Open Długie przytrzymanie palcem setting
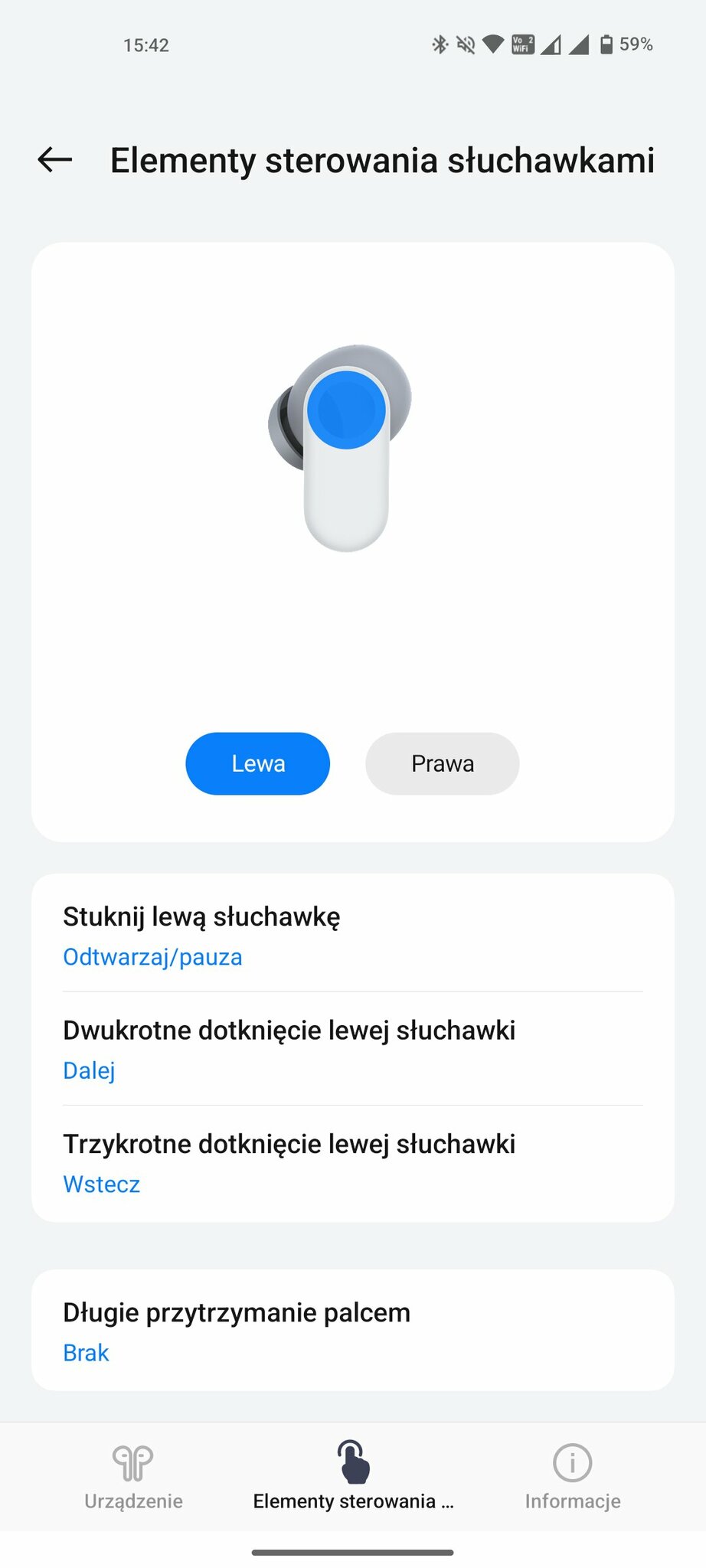This screenshot has width=706, height=1568. pyautogui.click(x=353, y=1331)
